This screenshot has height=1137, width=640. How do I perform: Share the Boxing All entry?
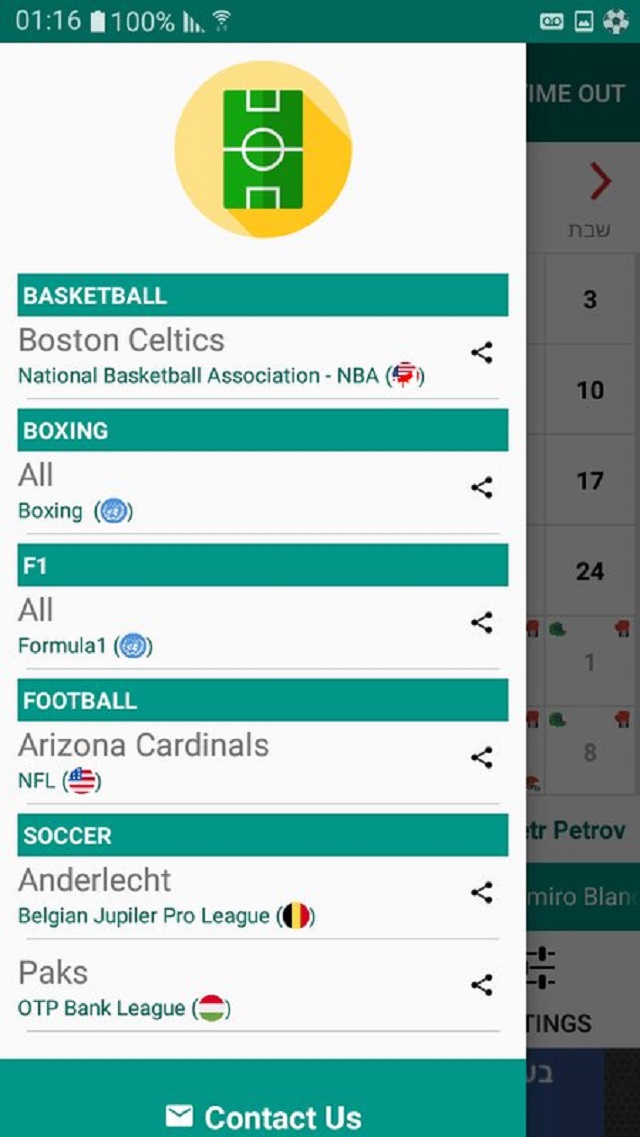point(482,488)
